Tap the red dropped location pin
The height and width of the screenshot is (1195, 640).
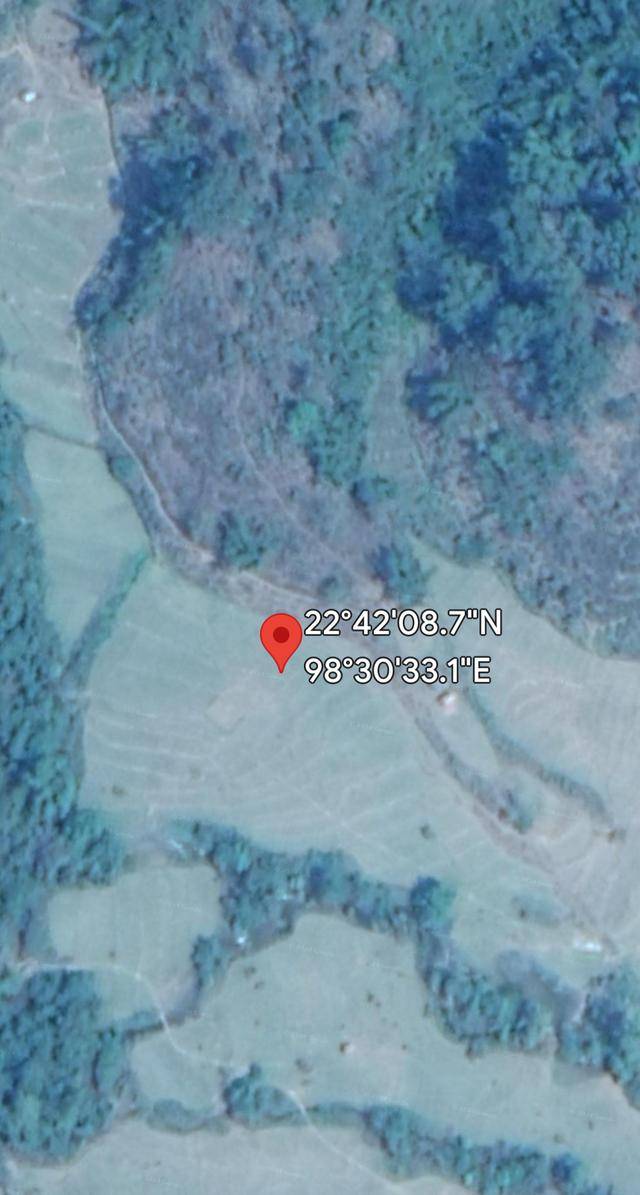point(281,639)
